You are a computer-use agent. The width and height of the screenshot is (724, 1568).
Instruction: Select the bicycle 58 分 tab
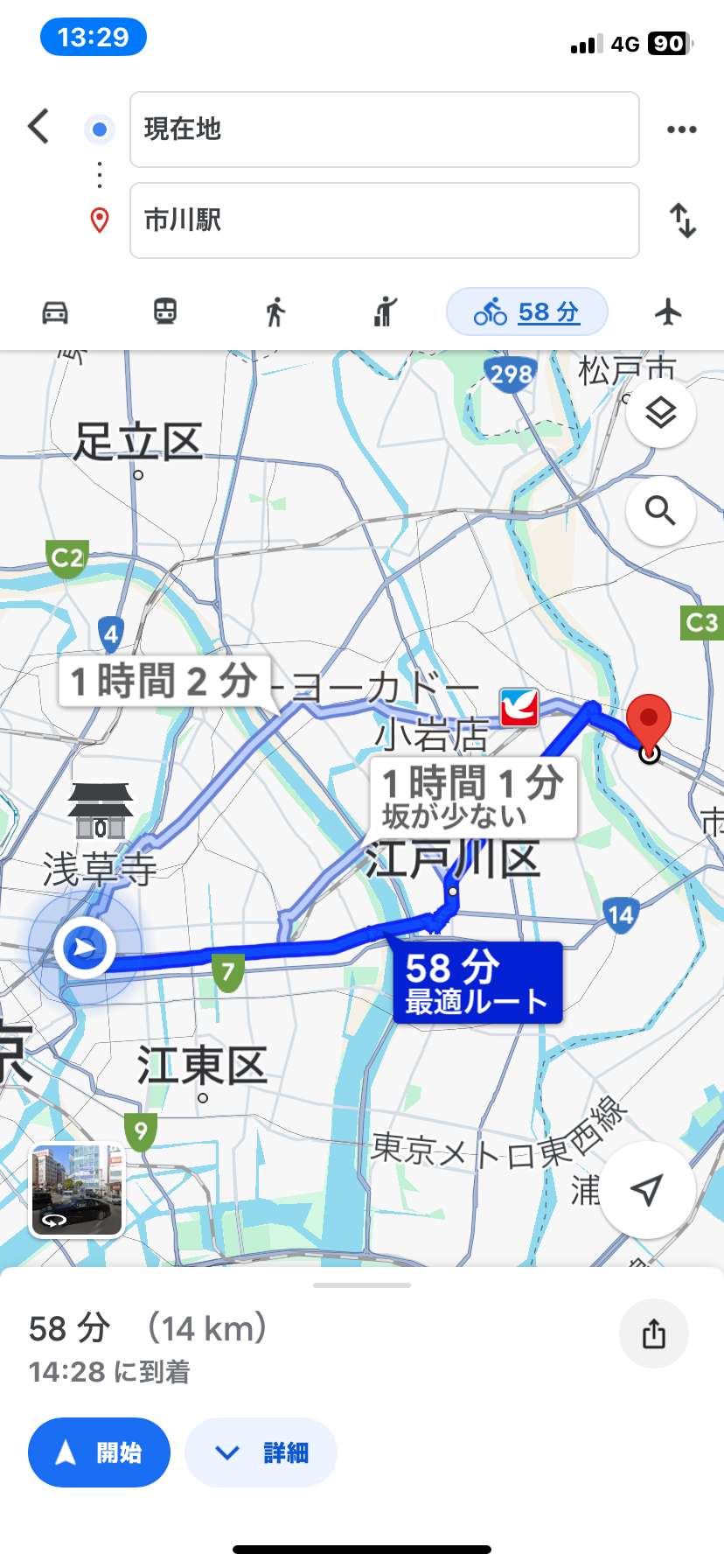[527, 311]
